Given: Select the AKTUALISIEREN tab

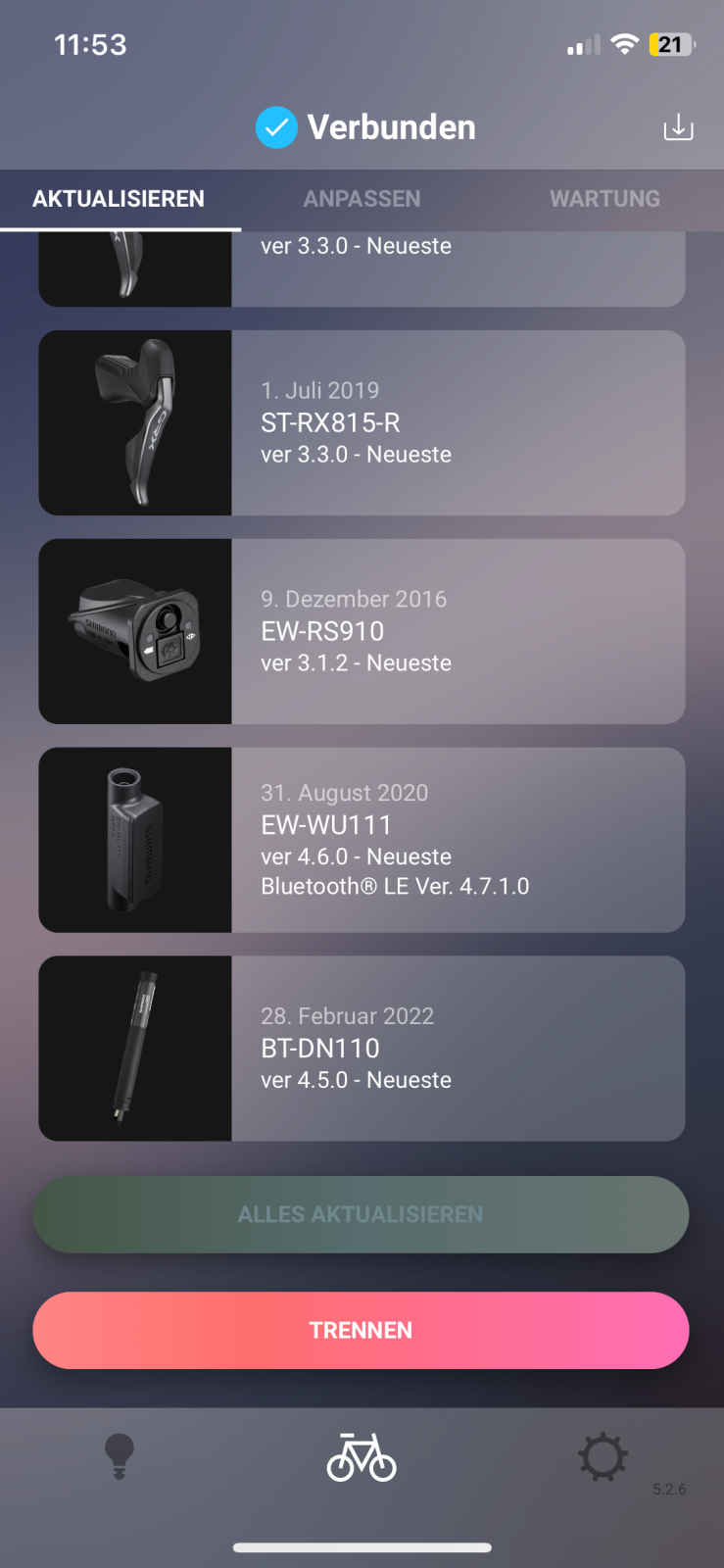Looking at the screenshot, I should point(119,199).
